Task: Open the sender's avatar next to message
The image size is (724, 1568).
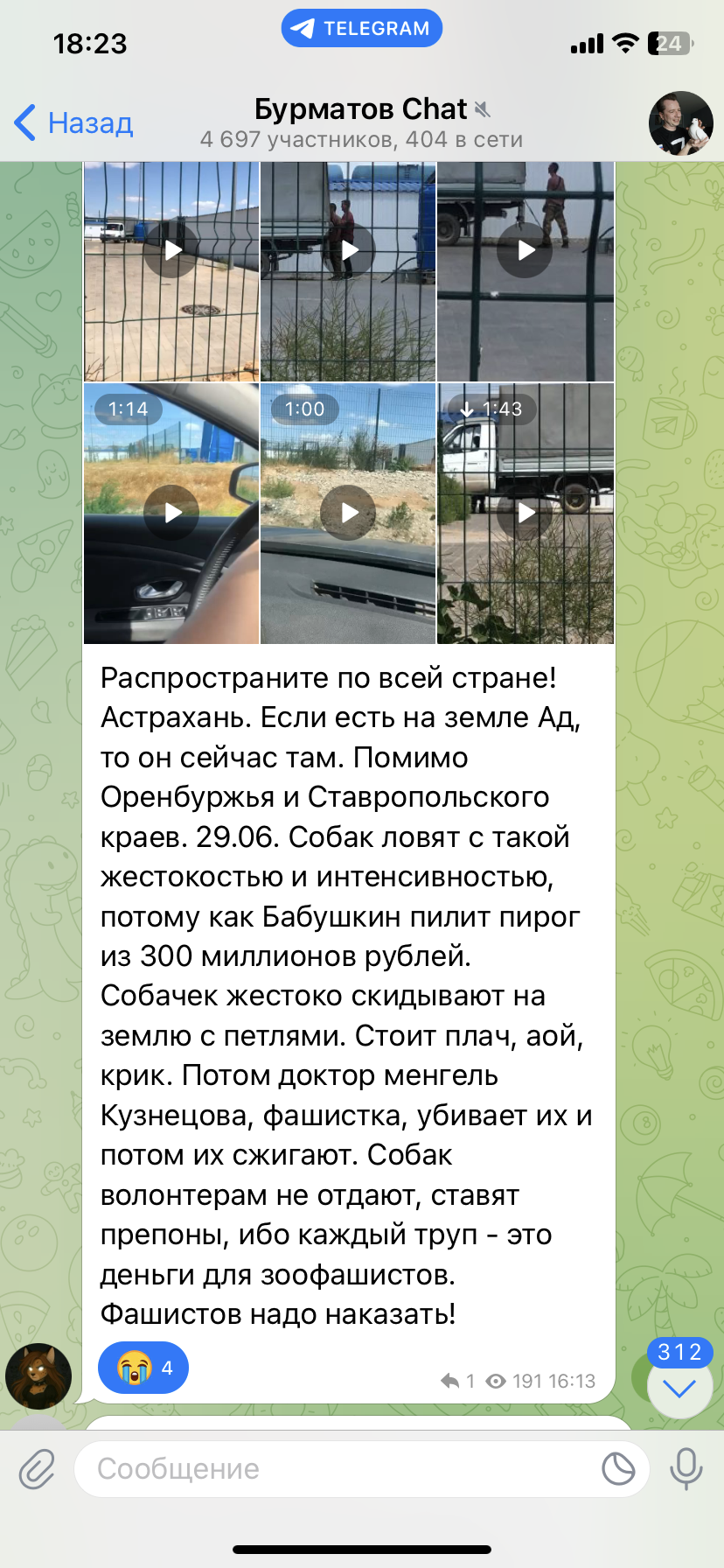Action: [x=38, y=1375]
